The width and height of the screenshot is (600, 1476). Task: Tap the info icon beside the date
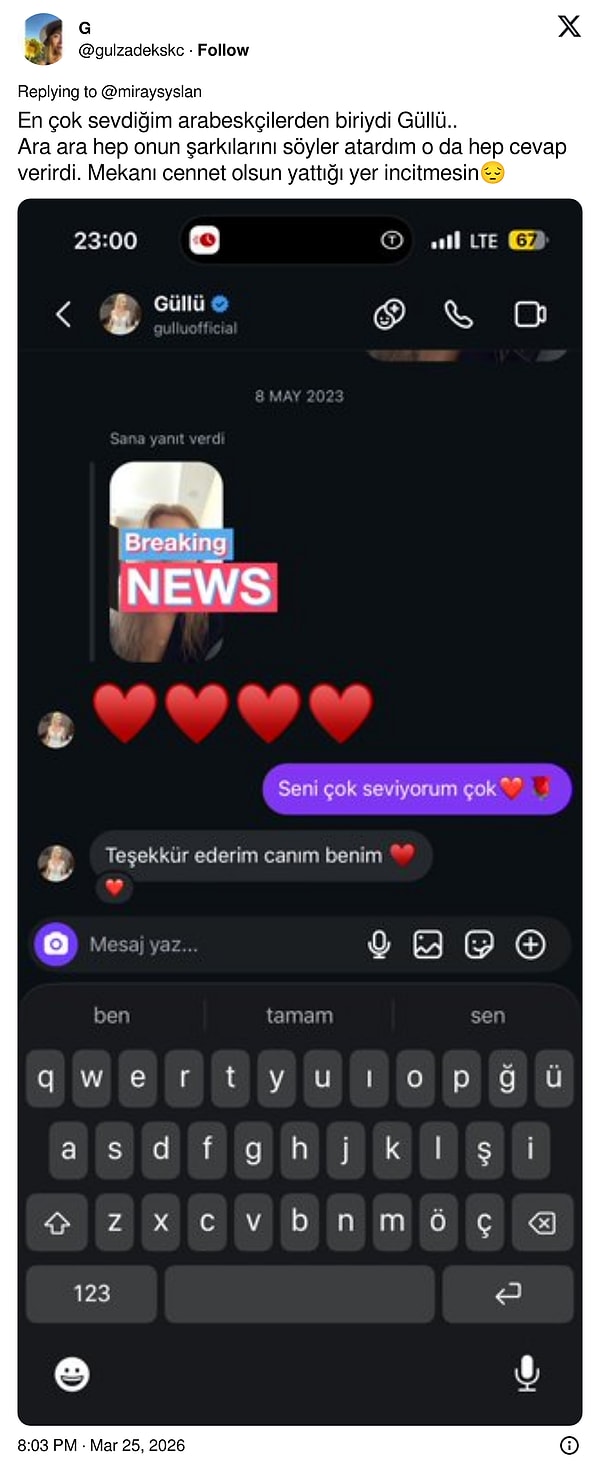pyautogui.click(x=569, y=1445)
